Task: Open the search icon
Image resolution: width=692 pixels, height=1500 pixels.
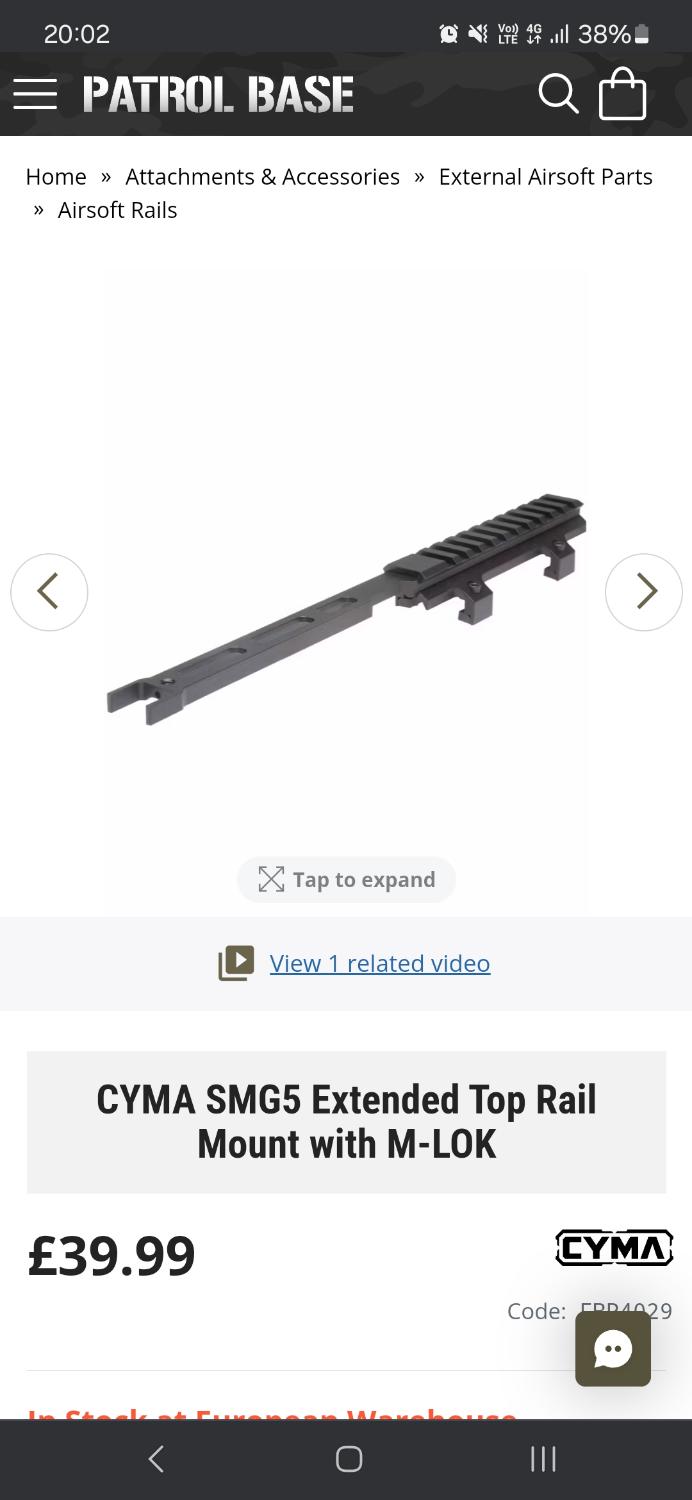Action: pos(558,94)
